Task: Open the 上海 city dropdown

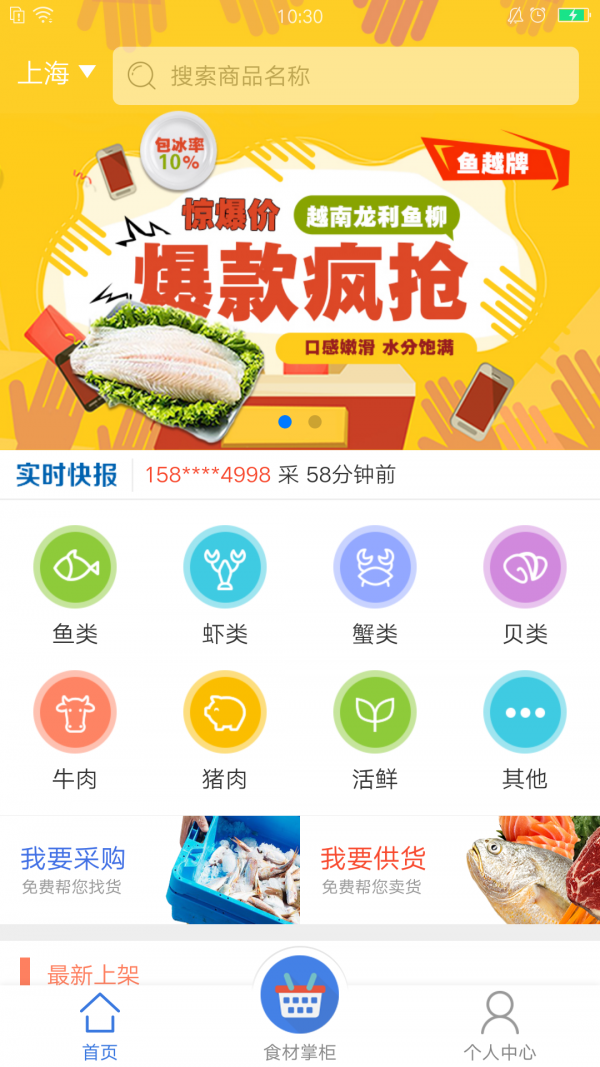Action: point(57,73)
